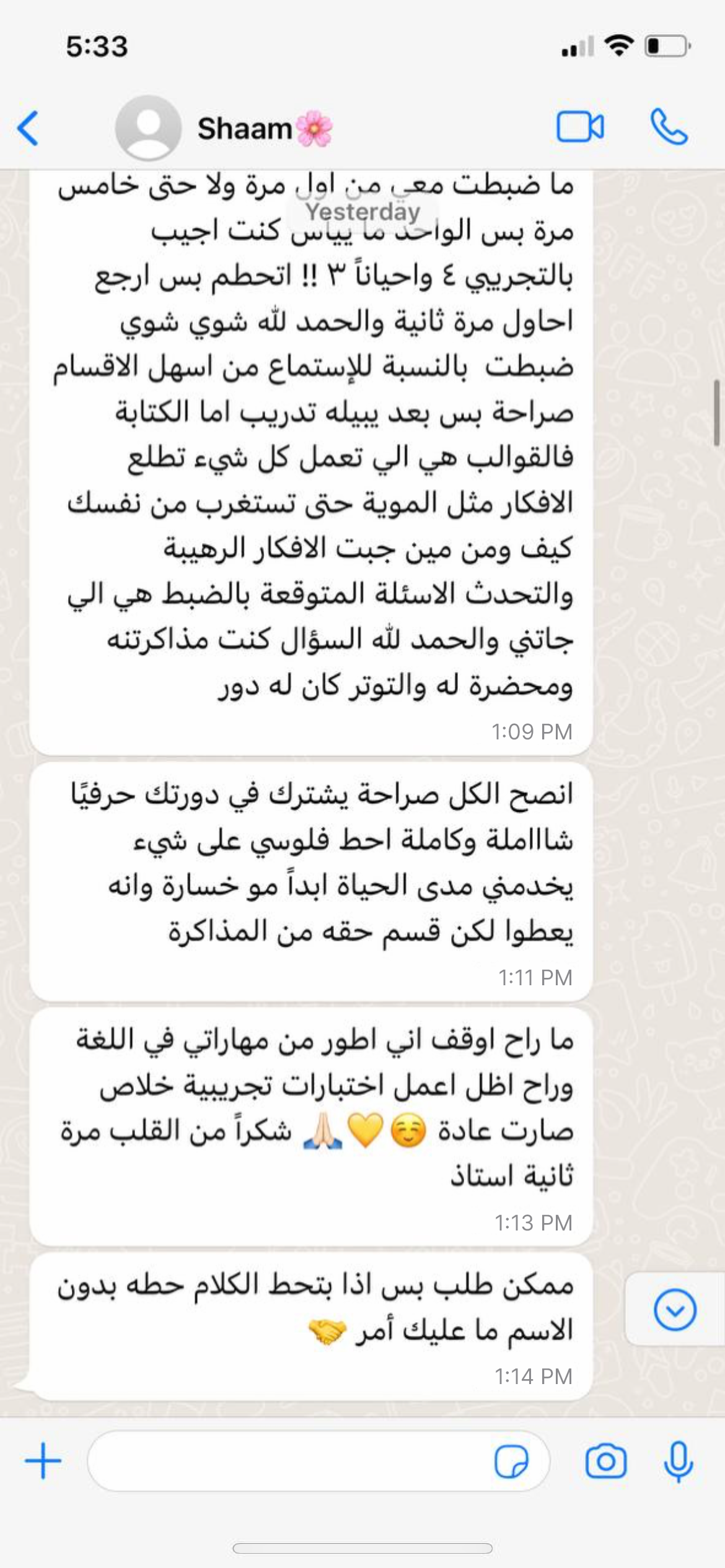Start a voice call with Shaam

tap(669, 127)
